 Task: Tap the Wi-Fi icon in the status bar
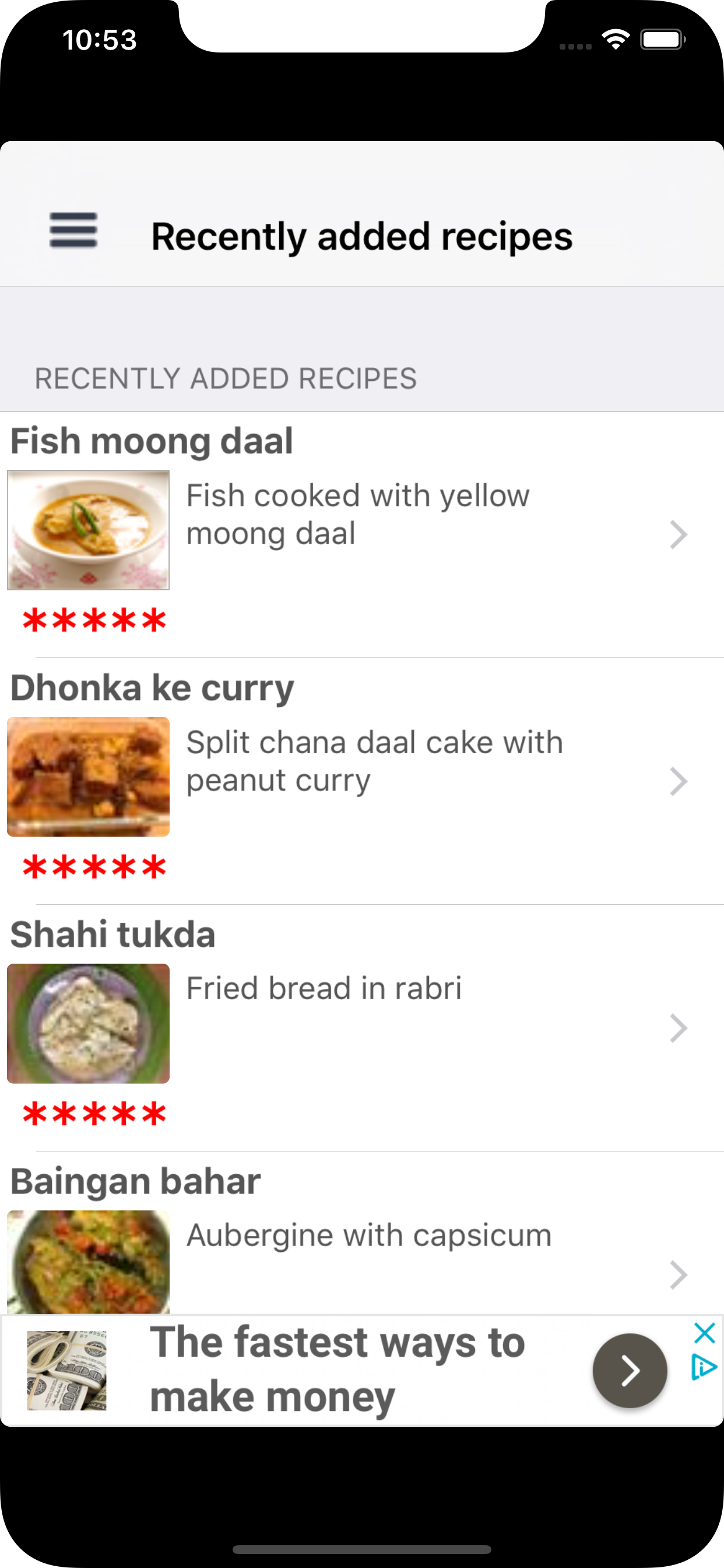(x=615, y=39)
